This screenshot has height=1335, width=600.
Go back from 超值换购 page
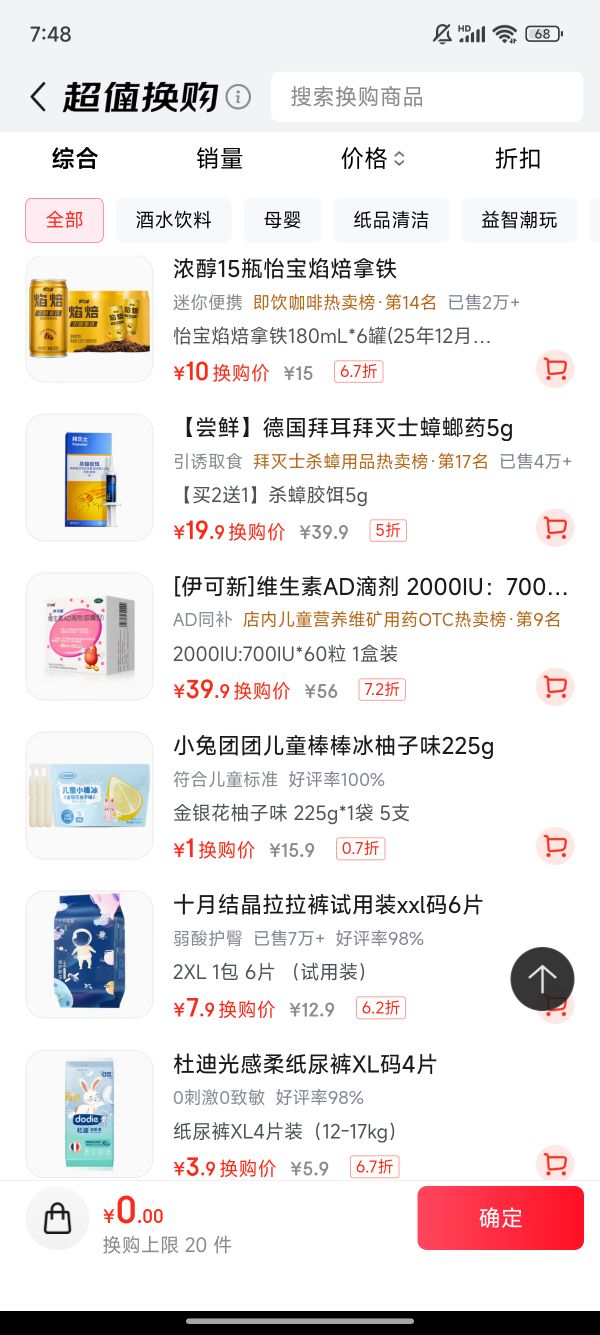[x=38, y=97]
